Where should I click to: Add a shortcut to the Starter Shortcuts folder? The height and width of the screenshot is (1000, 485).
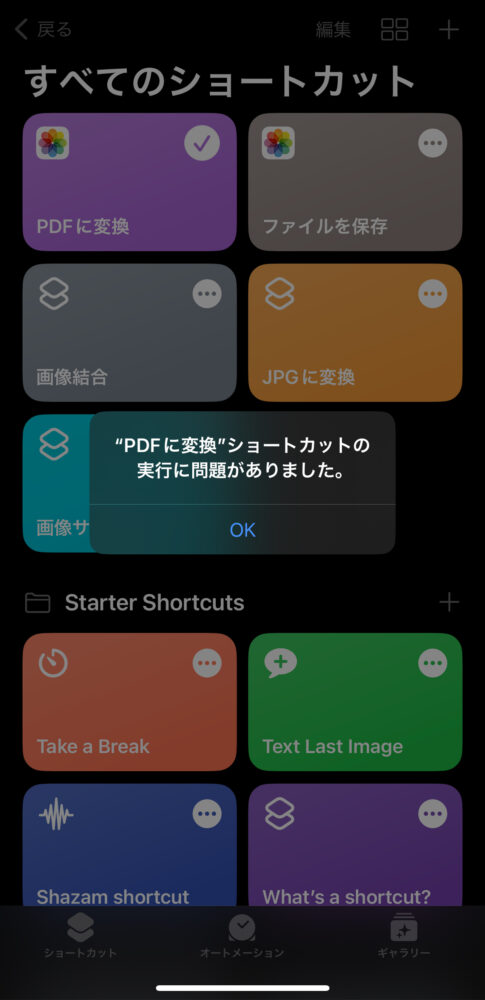click(x=449, y=602)
